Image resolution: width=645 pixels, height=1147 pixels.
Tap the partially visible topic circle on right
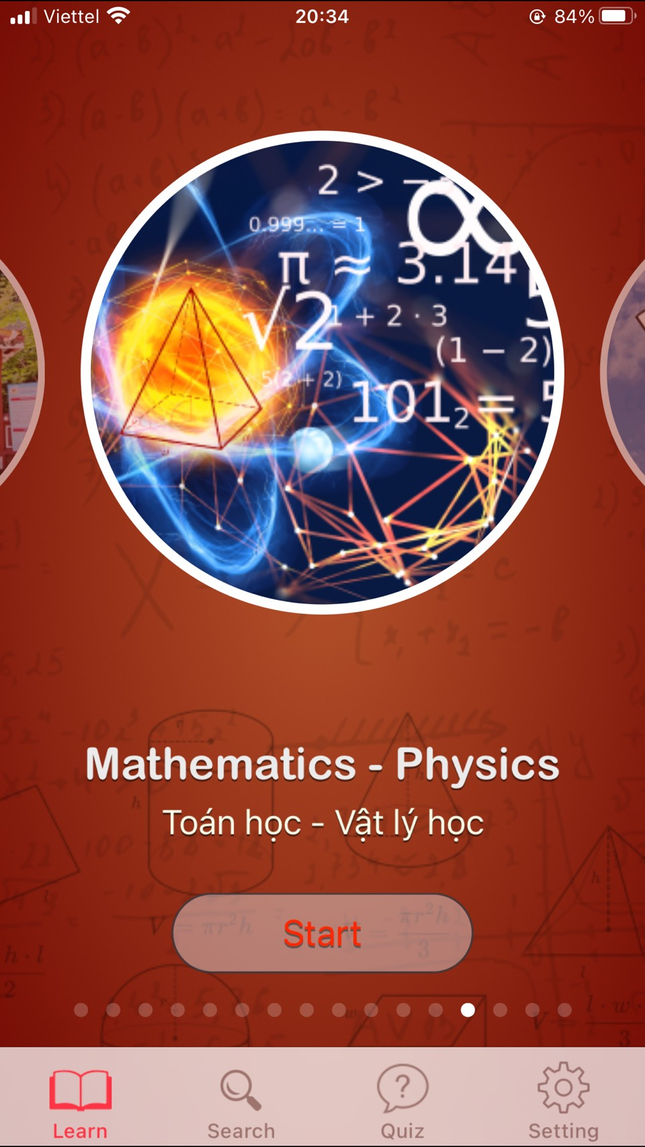pyautogui.click(x=626, y=372)
